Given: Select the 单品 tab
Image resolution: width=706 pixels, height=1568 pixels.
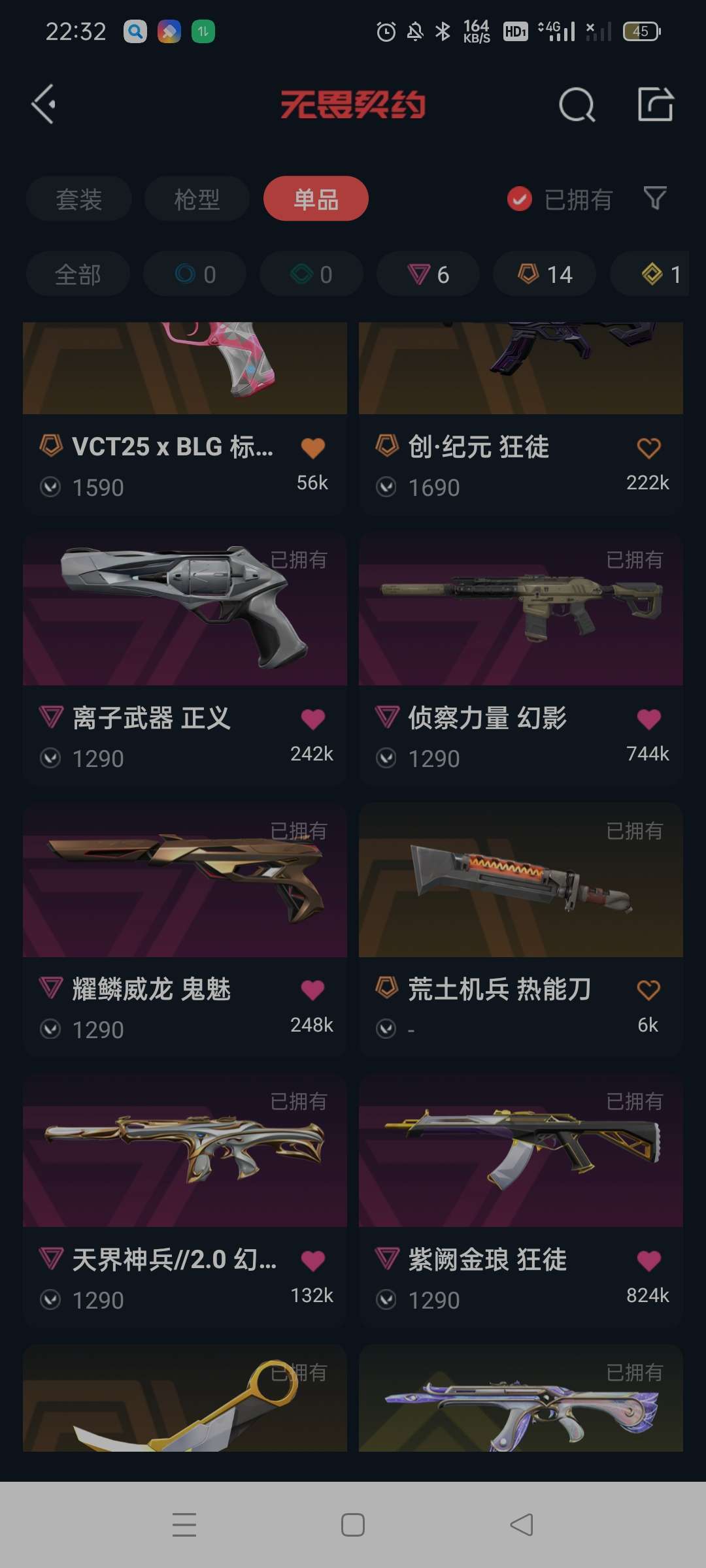Looking at the screenshot, I should tap(316, 199).
